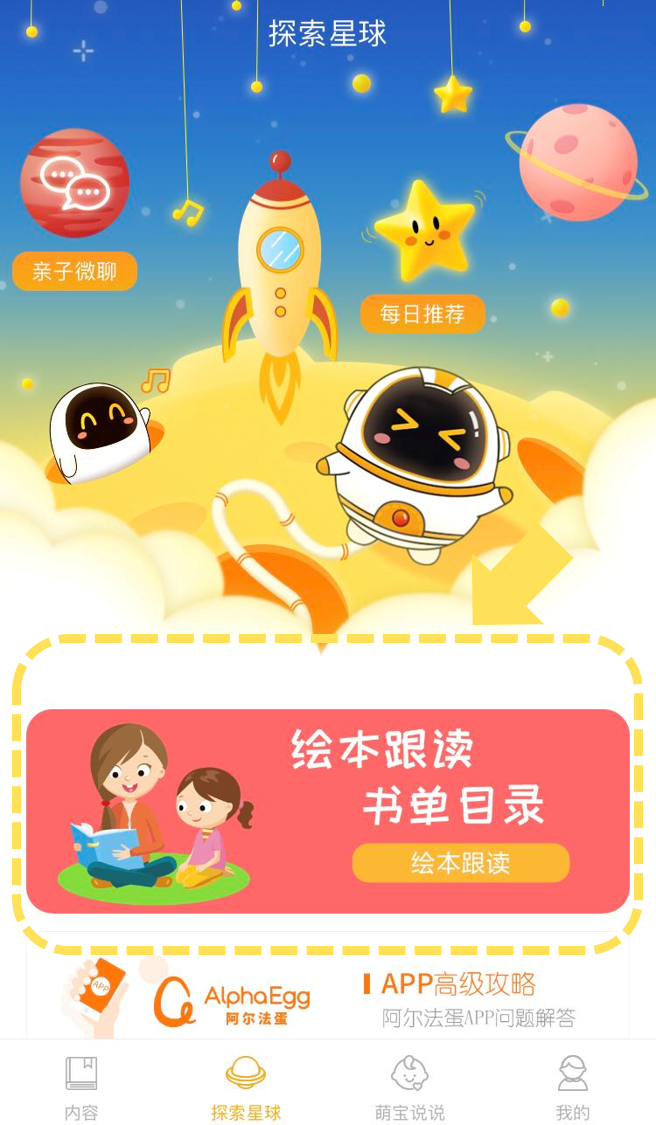Open 亲子微聊 parent-child chat
Viewport: 656px width, 1125px height.
tap(75, 271)
